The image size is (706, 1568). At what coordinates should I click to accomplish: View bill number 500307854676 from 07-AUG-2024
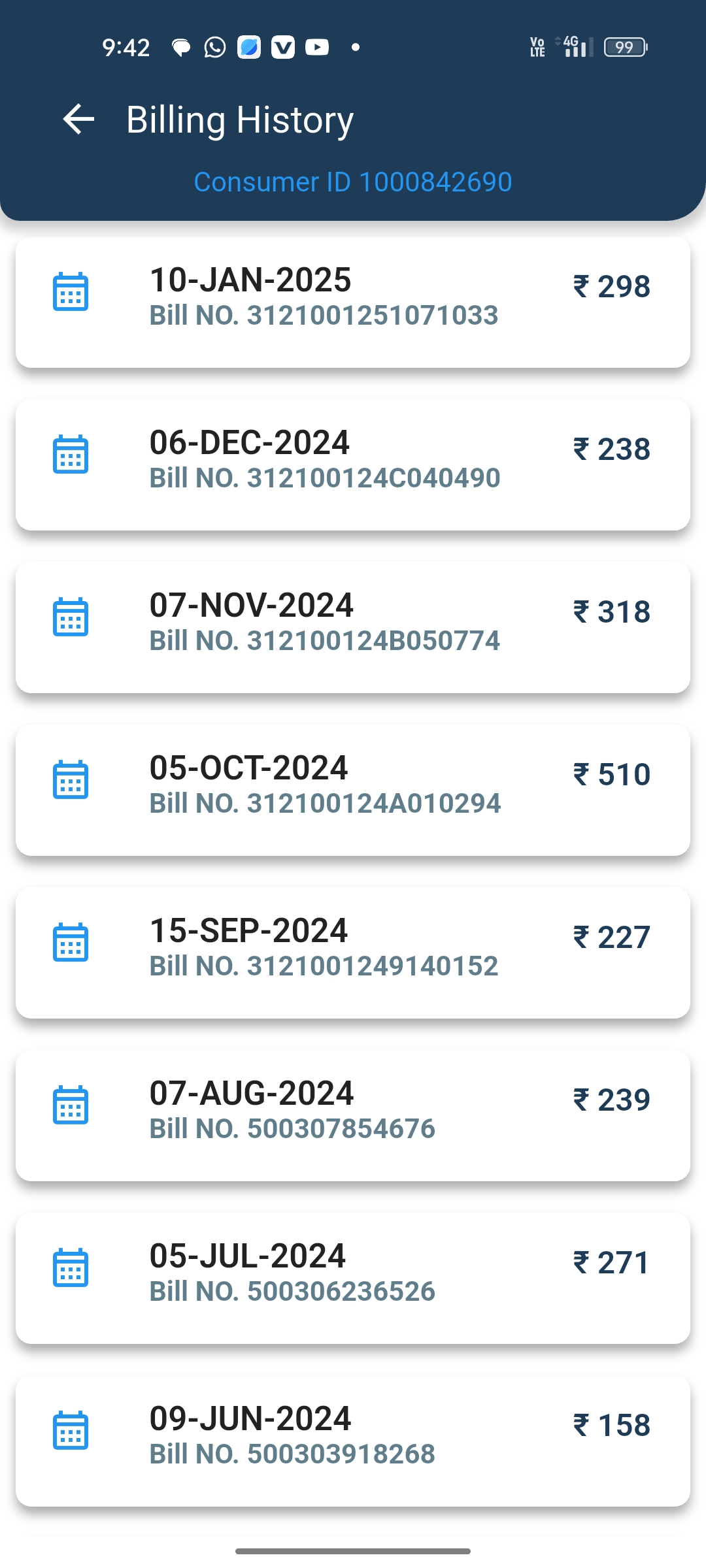pyautogui.click(x=353, y=1116)
